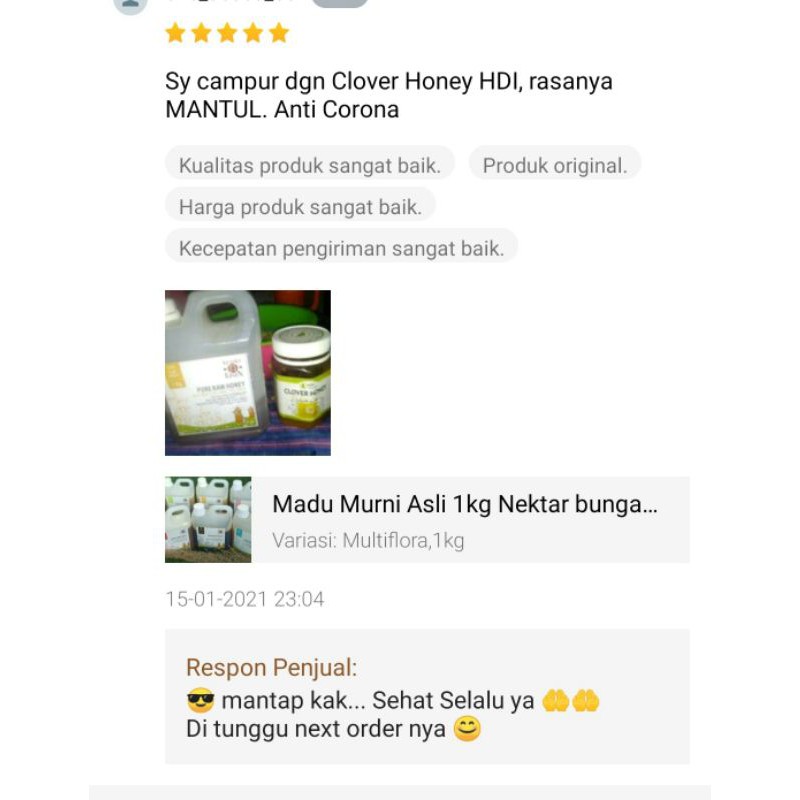Open the Madu Murni Asli 1kg product card
The image size is (800, 800).
pyautogui.click(x=427, y=519)
